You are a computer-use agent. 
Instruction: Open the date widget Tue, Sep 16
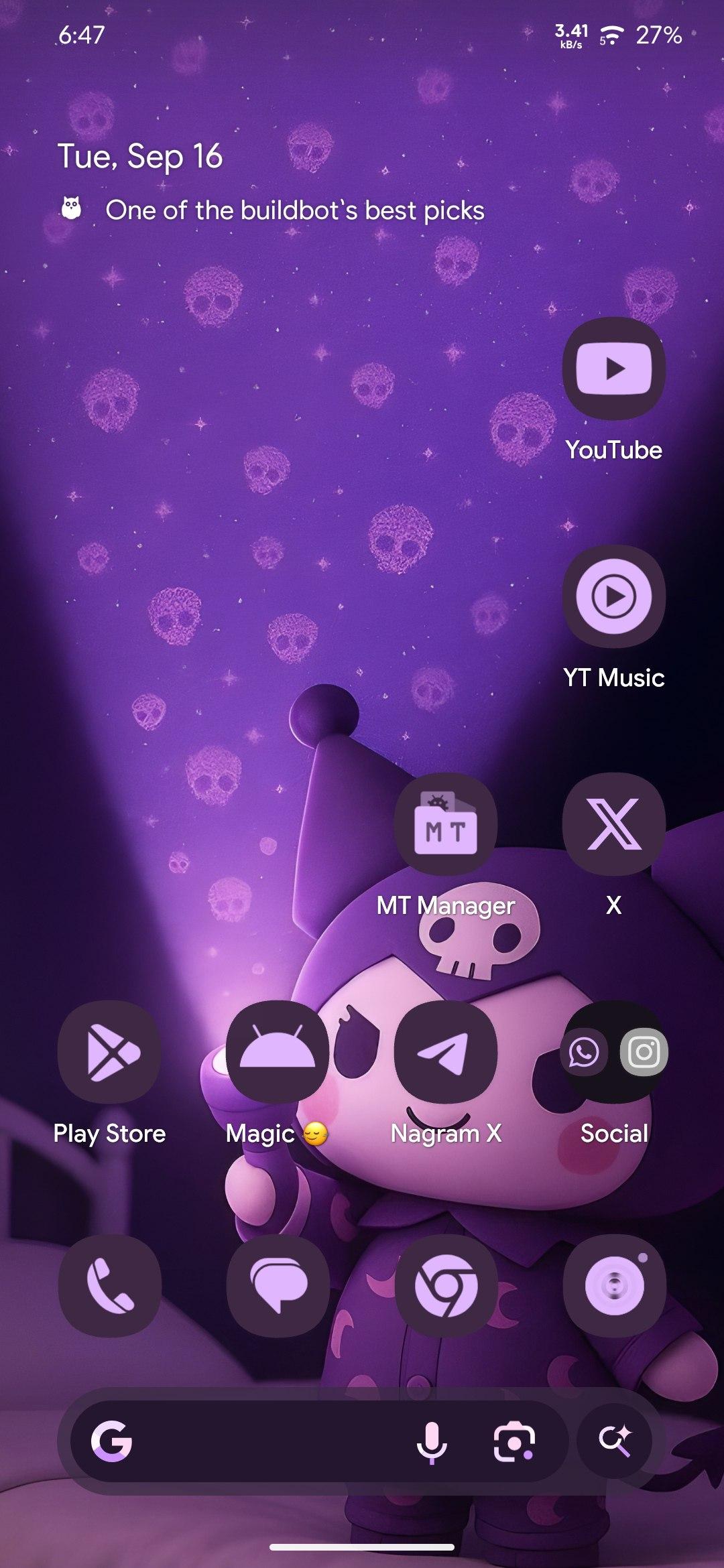[x=139, y=157]
